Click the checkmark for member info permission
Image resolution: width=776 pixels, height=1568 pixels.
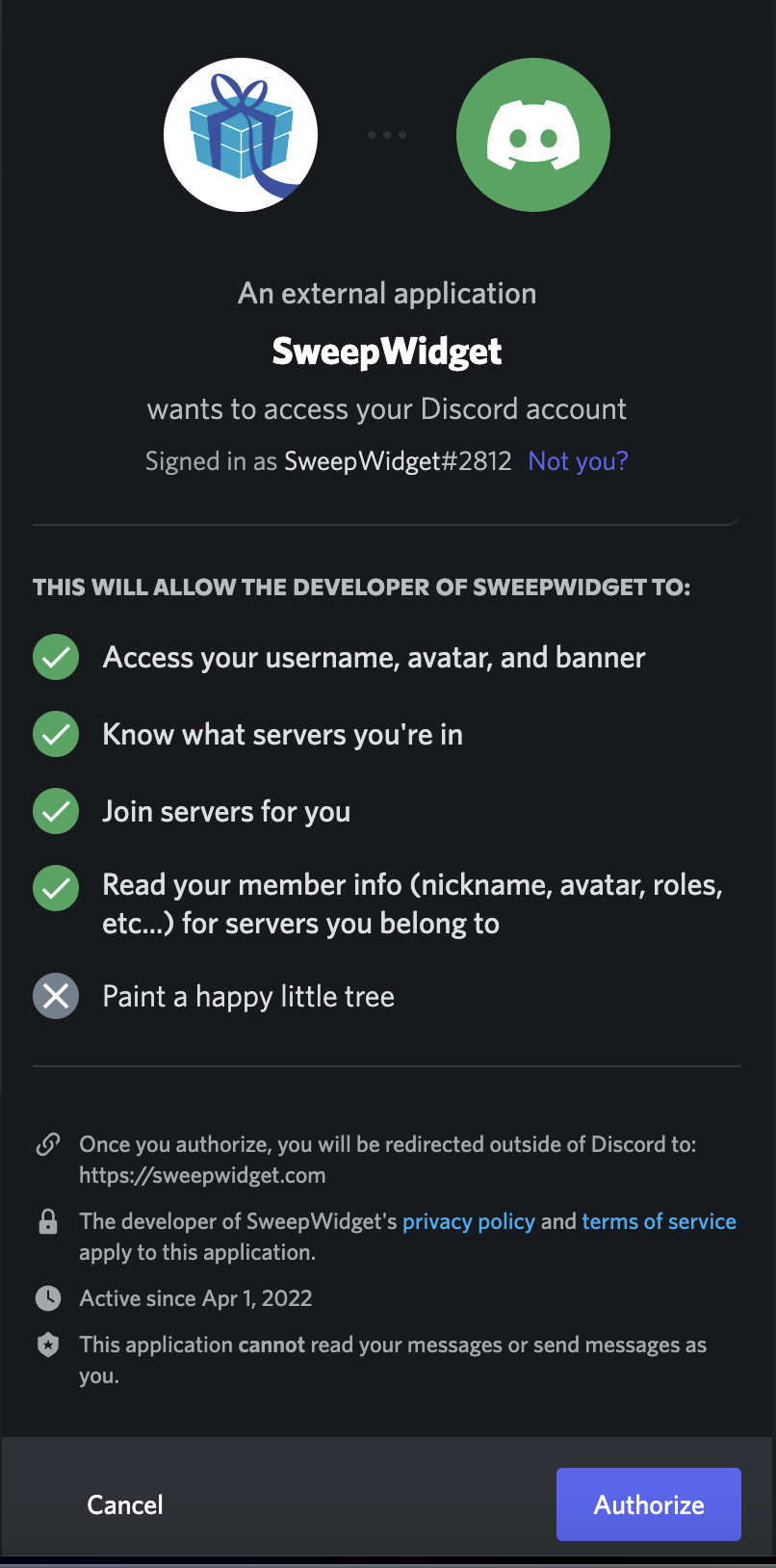coord(55,888)
